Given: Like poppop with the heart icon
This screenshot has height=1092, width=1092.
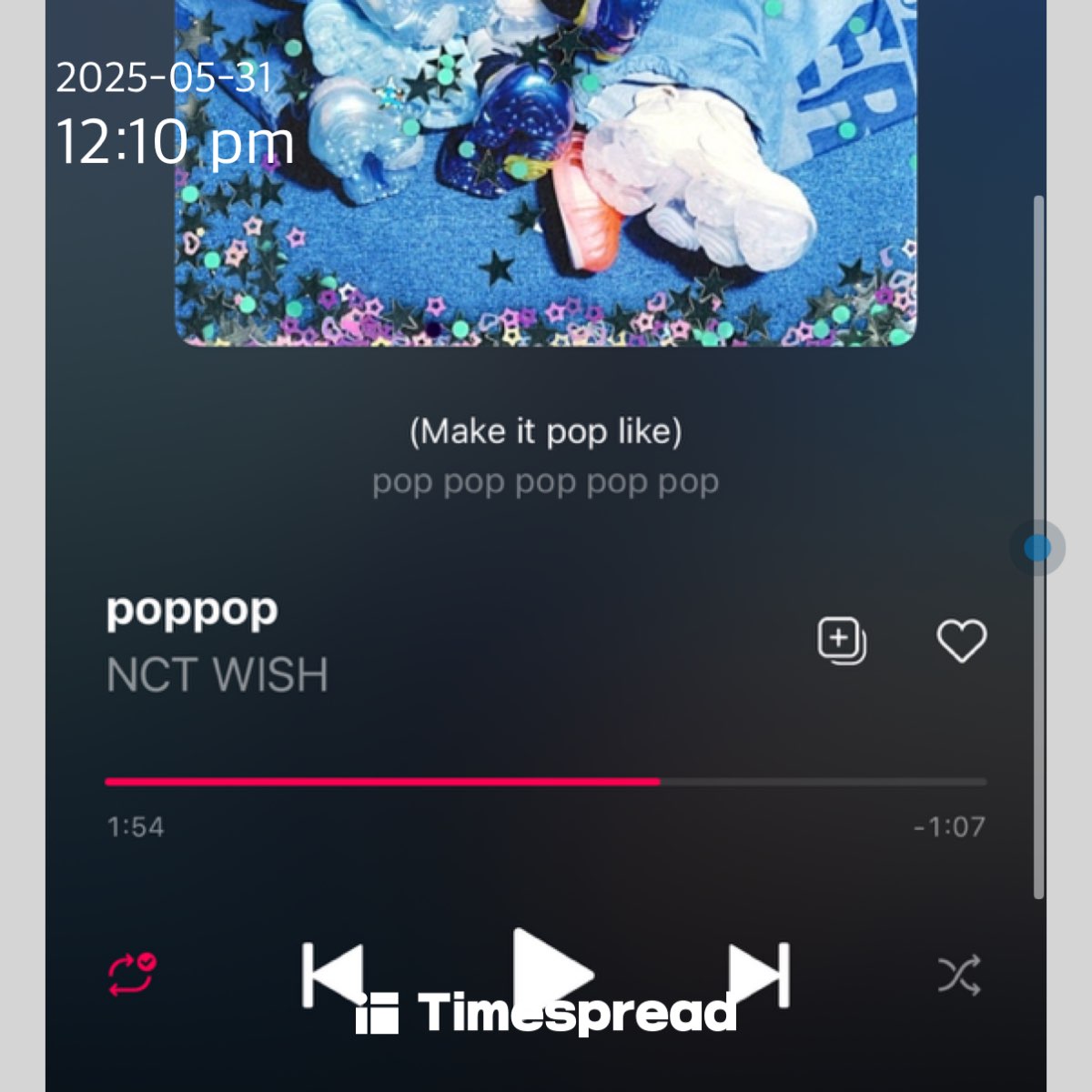Looking at the screenshot, I should (962, 641).
